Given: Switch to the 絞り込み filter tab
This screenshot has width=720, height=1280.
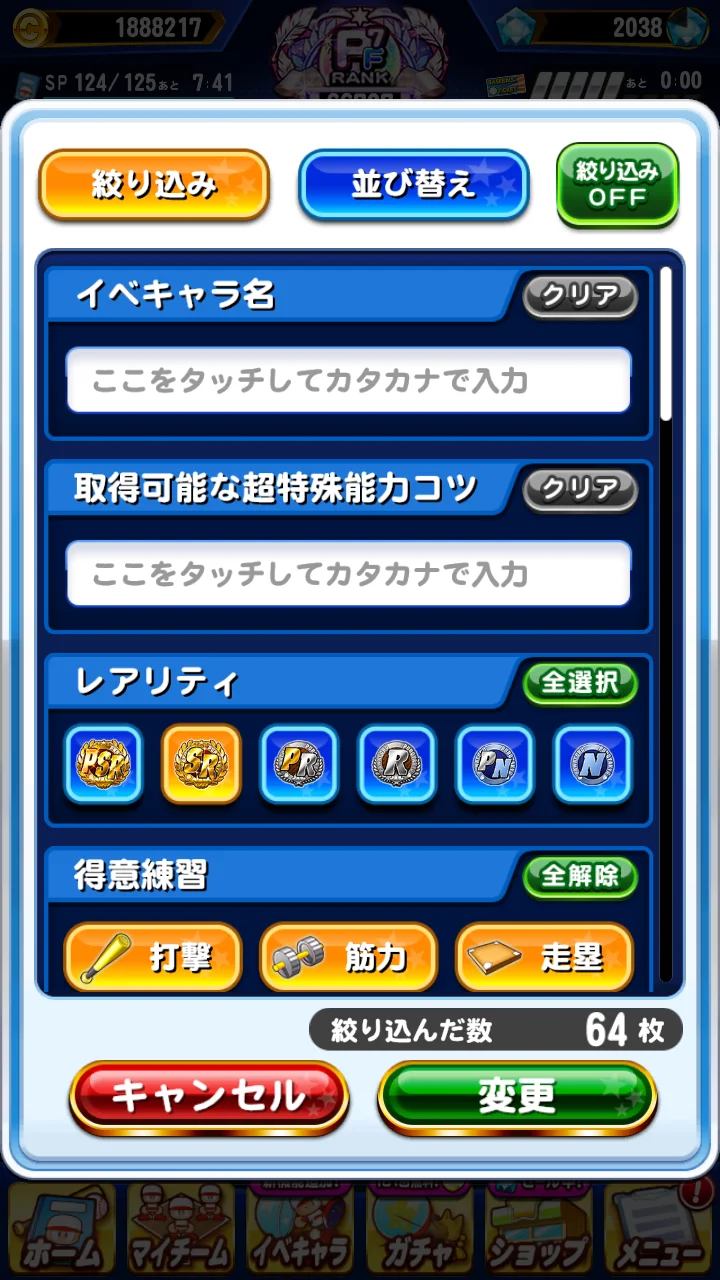Looking at the screenshot, I should click(x=154, y=185).
